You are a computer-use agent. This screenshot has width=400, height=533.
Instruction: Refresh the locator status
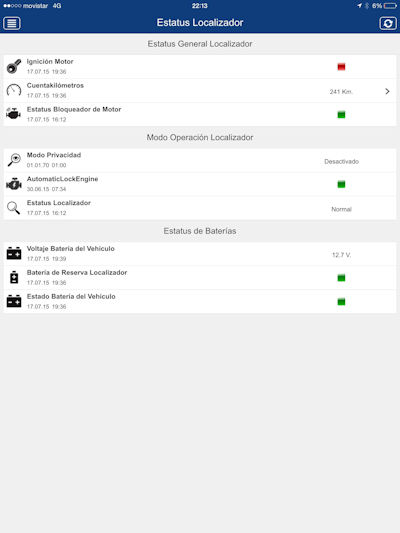point(388,23)
